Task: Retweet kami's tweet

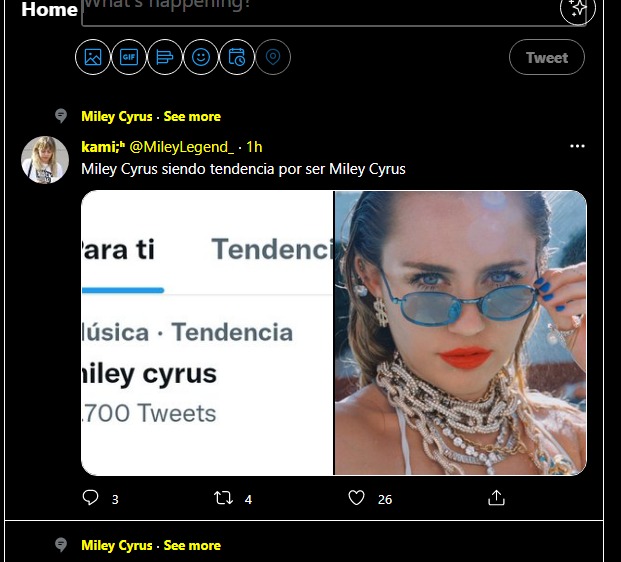Action: (225, 497)
